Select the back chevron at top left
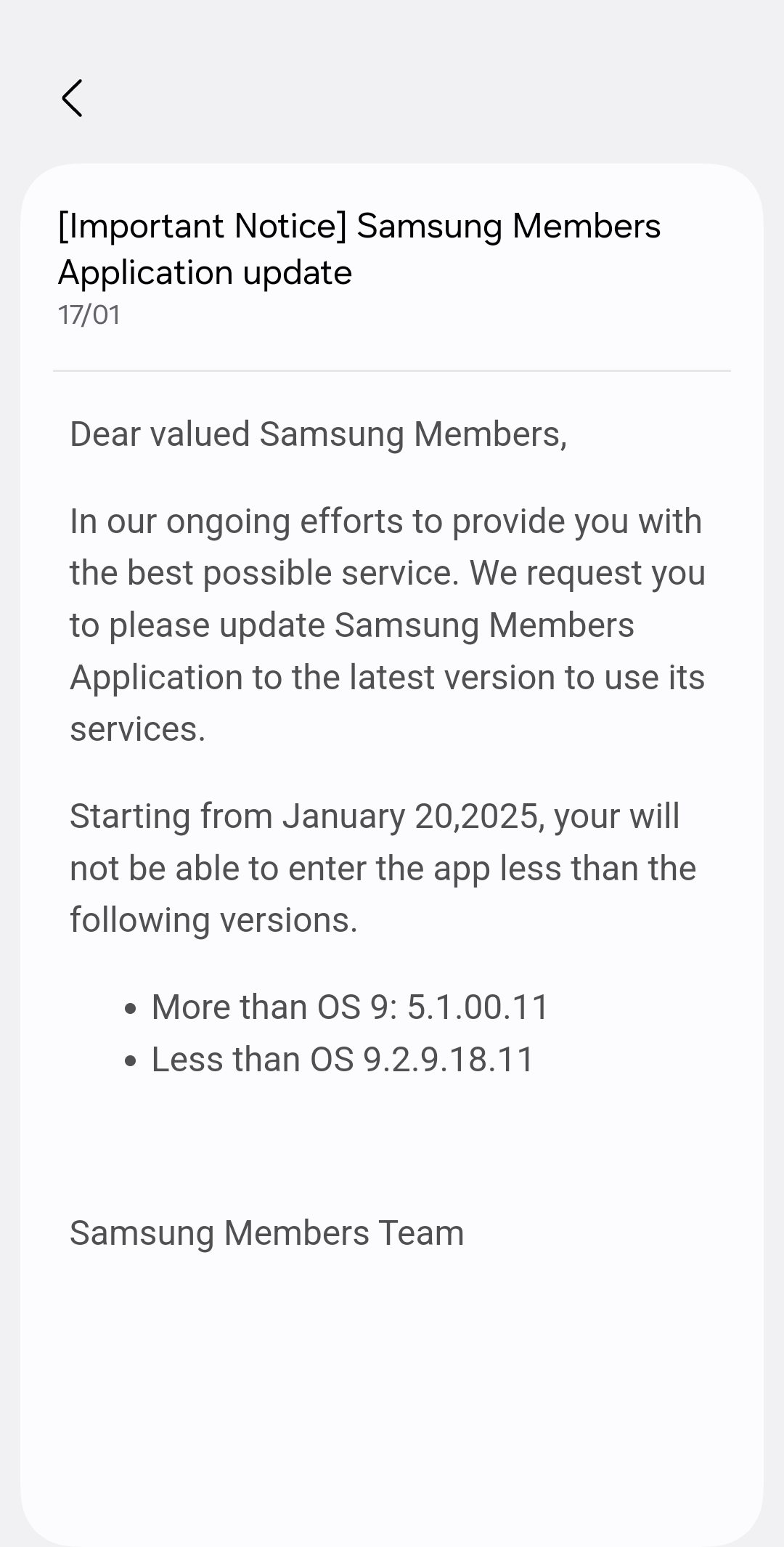The width and height of the screenshot is (784, 1547). click(x=73, y=97)
